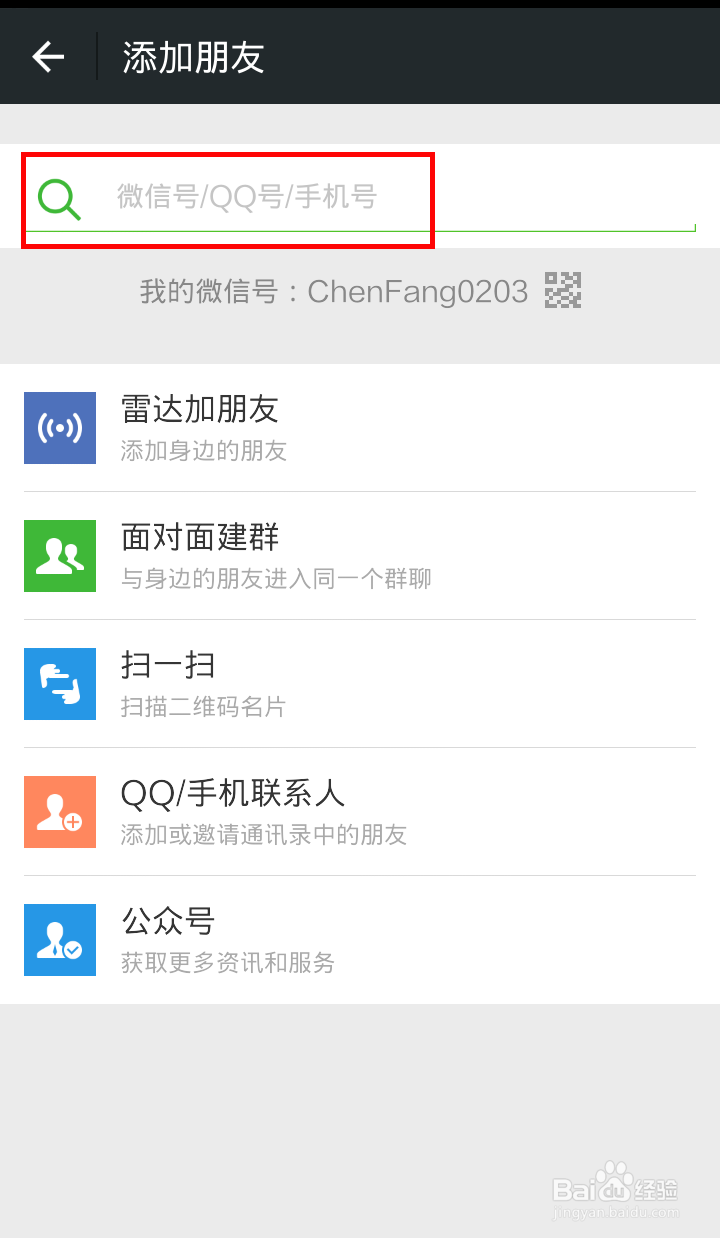720x1238 pixels.
Task: Open my QR code next to ChenFang0203
Action: (x=563, y=290)
